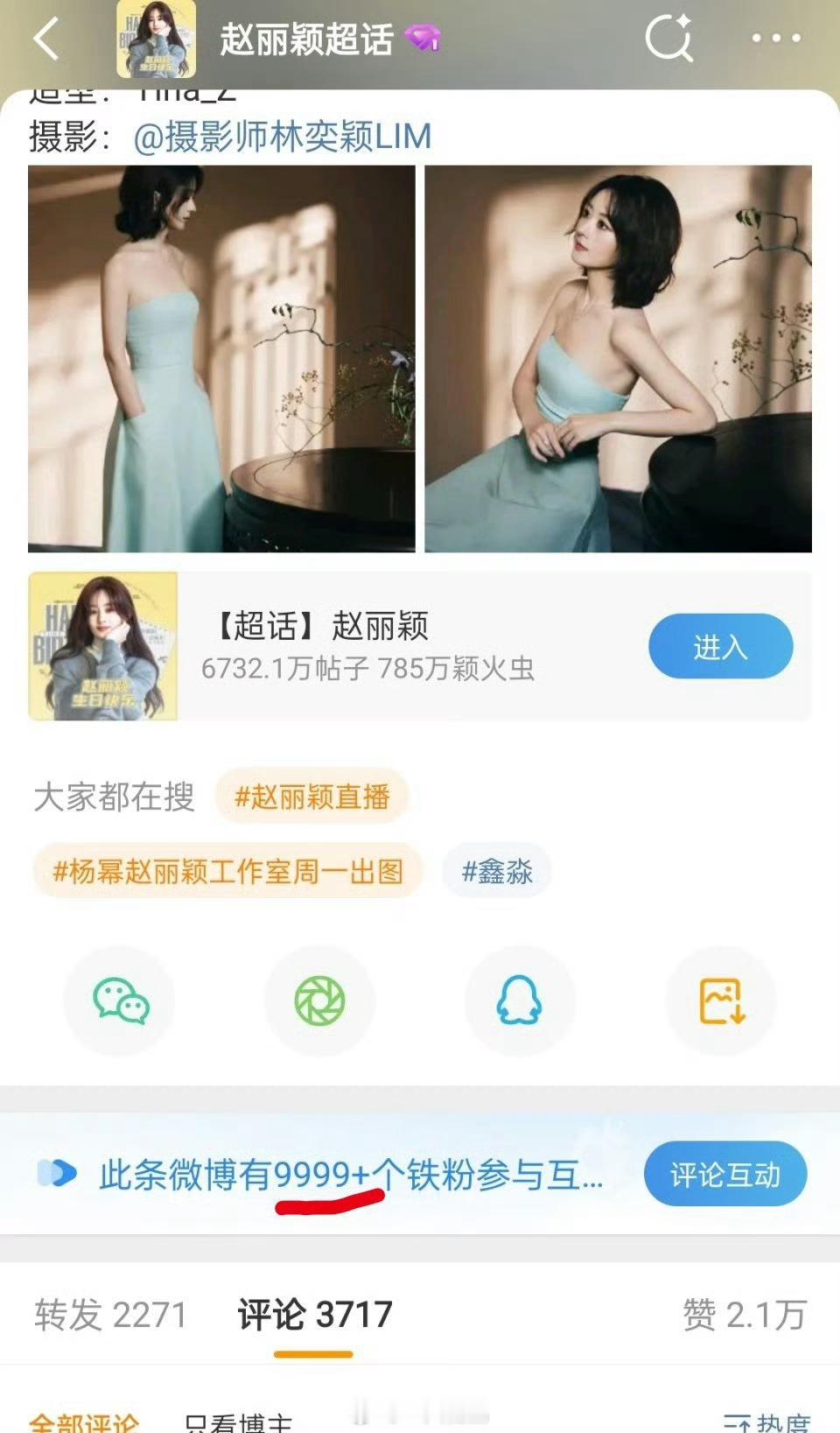Select the 评论 3717 tab

(314, 1315)
